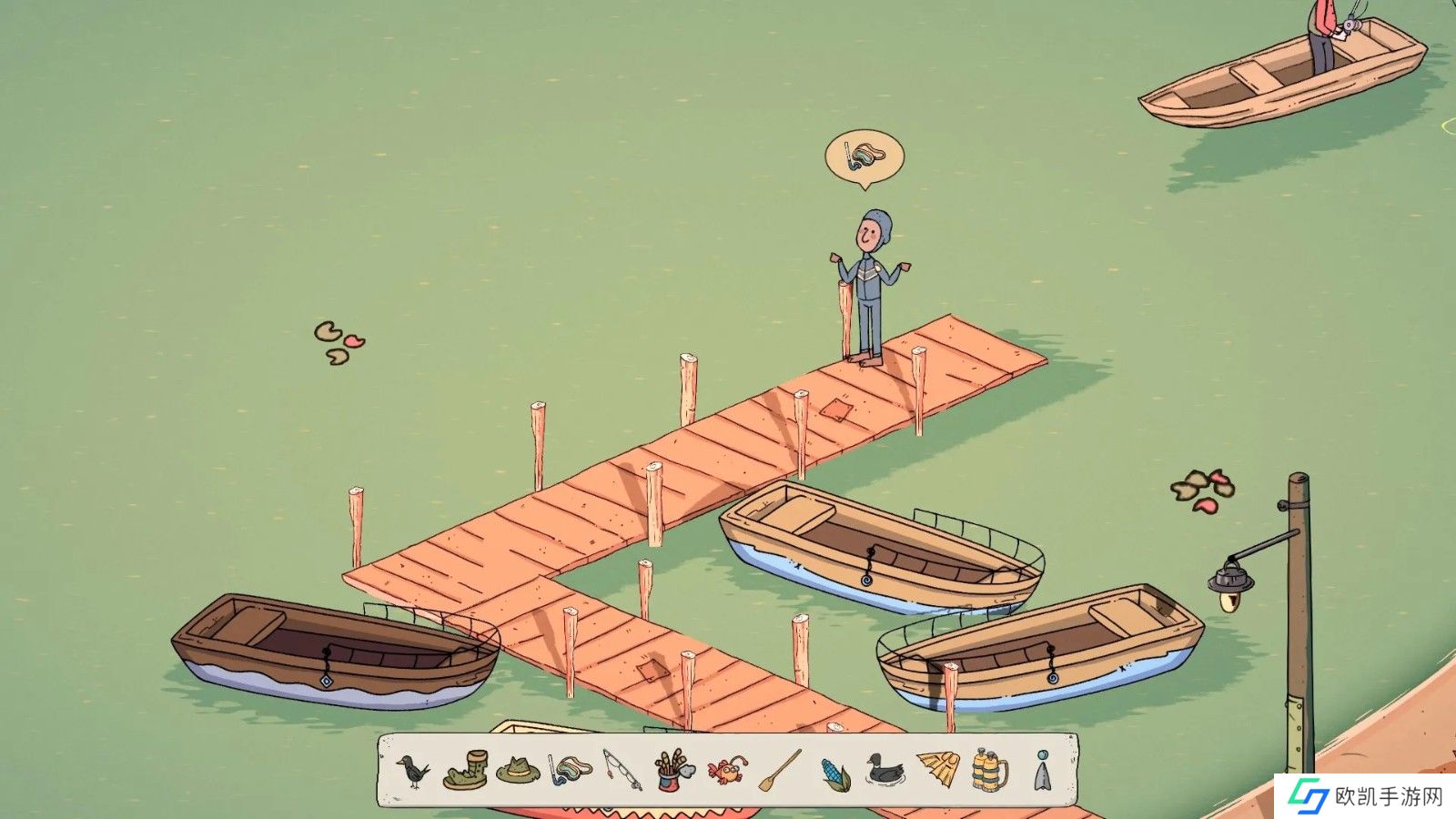Select the snorkel mask in the item bar
1456x819 pixels.
[571, 770]
